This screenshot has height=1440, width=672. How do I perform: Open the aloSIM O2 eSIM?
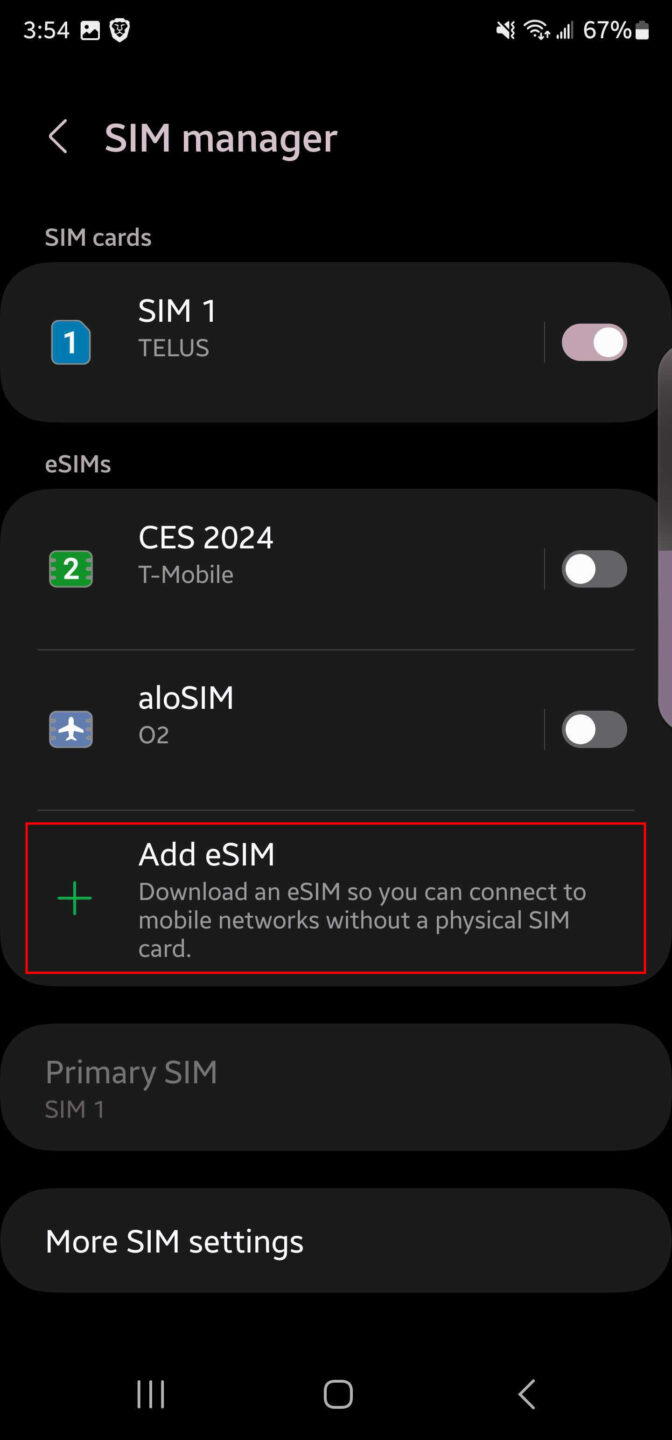[270, 729]
